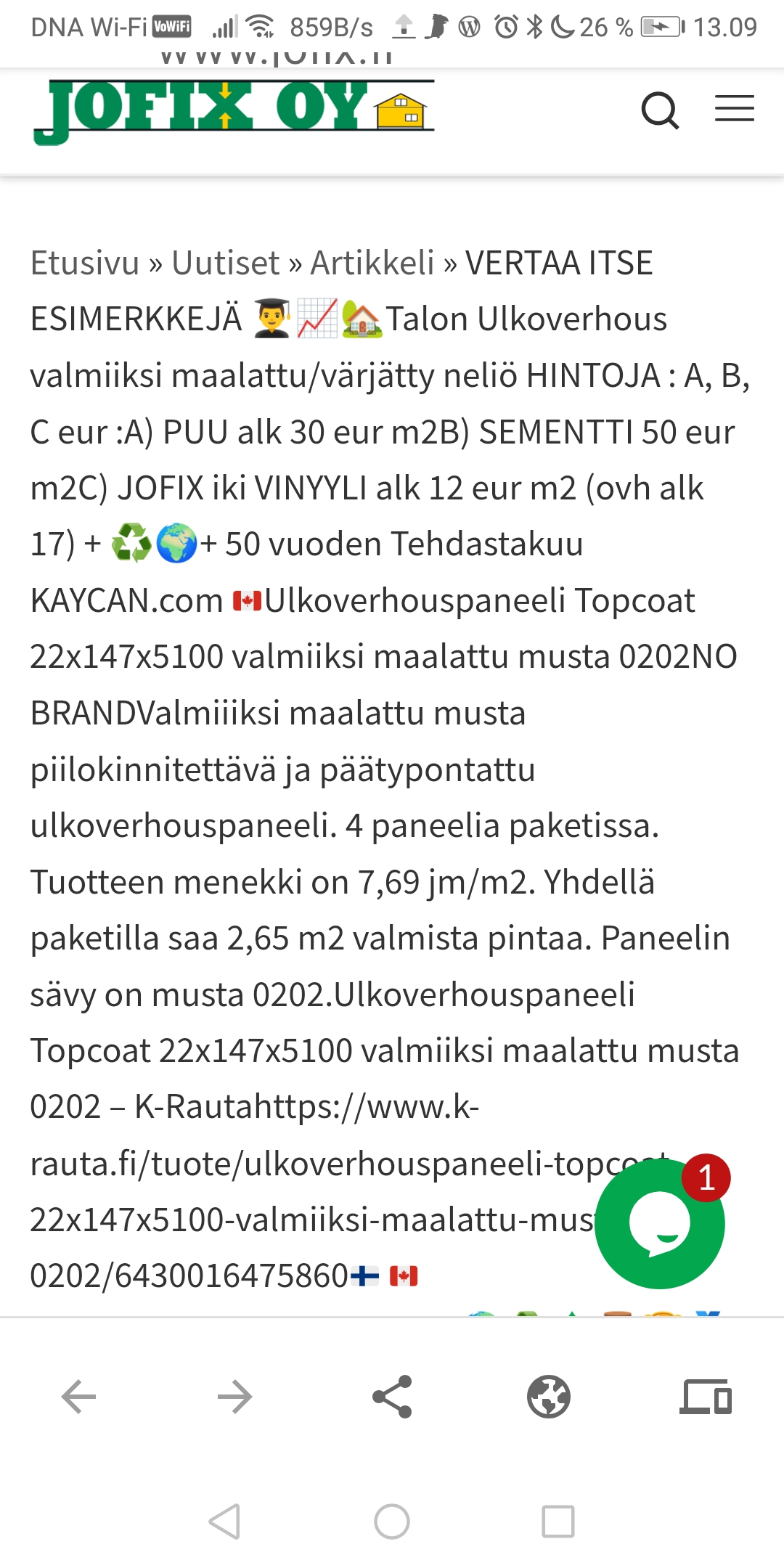The width and height of the screenshot is (784, 1568).
Task: Open the Uutiset breadcrumb link
Action: click(x=225, y=263)
